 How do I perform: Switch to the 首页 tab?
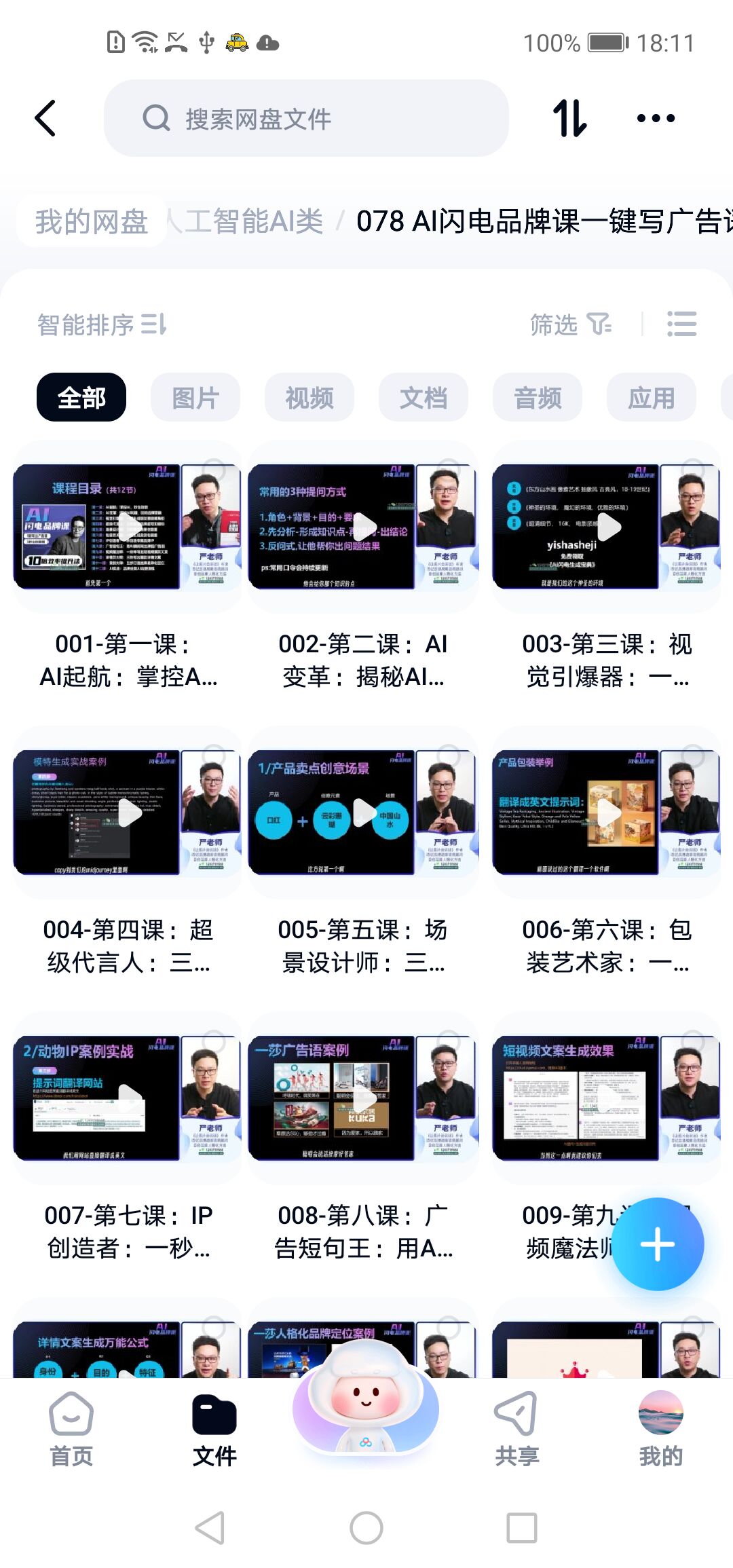(x=71, y=1427)
